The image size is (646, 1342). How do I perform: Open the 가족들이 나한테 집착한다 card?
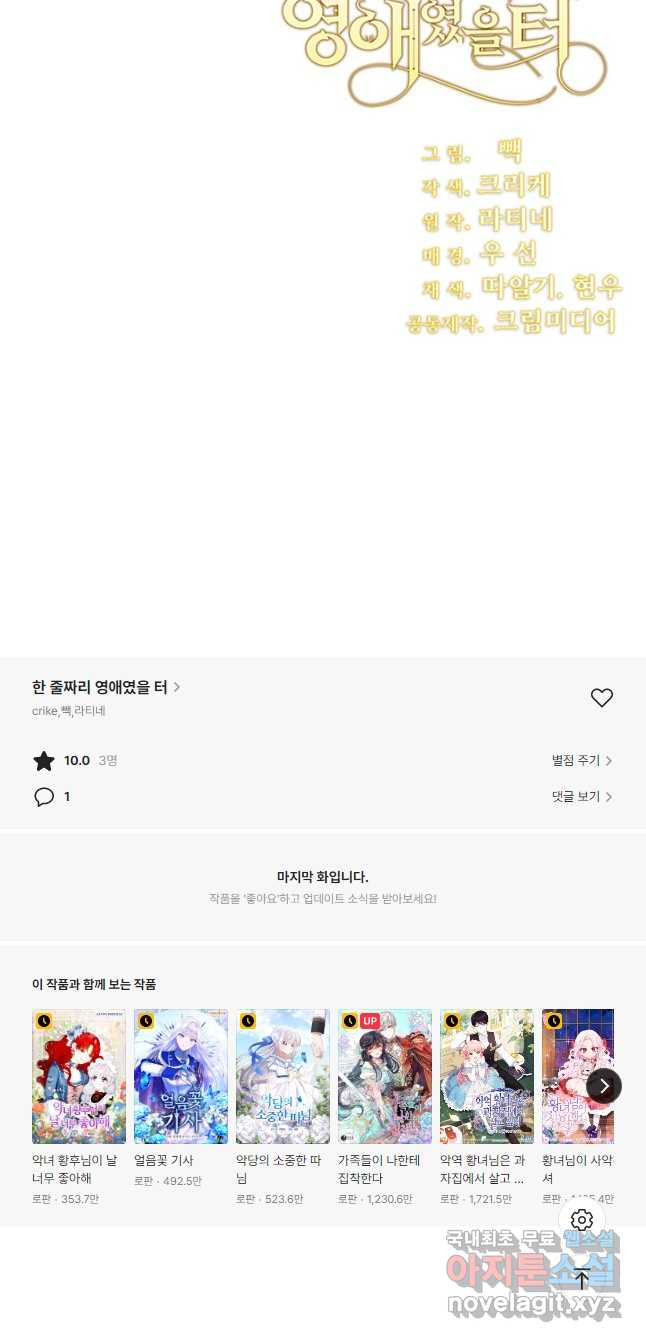tap(385, 1077)
